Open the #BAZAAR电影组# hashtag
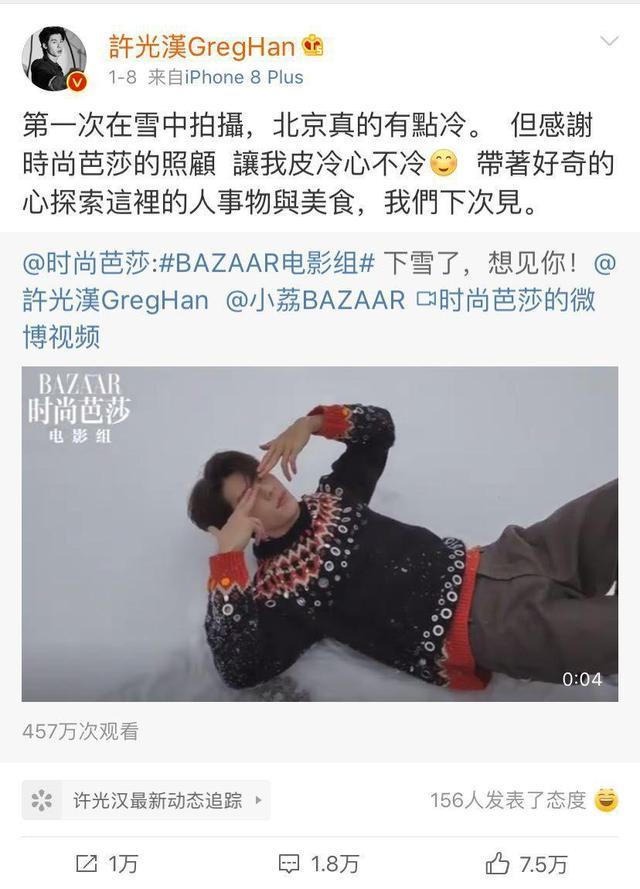This screenshot has height=889, width=640. pyautogui.click(x=266, y=264)
